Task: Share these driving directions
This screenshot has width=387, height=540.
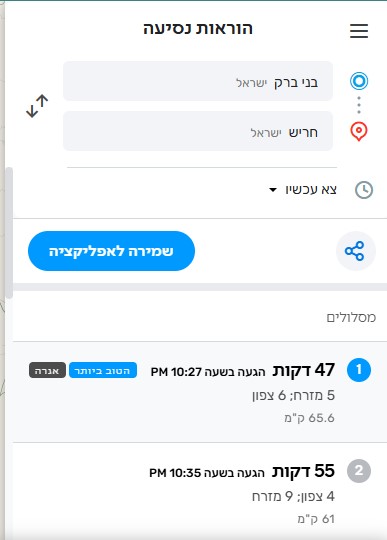Action: [355, 251]
